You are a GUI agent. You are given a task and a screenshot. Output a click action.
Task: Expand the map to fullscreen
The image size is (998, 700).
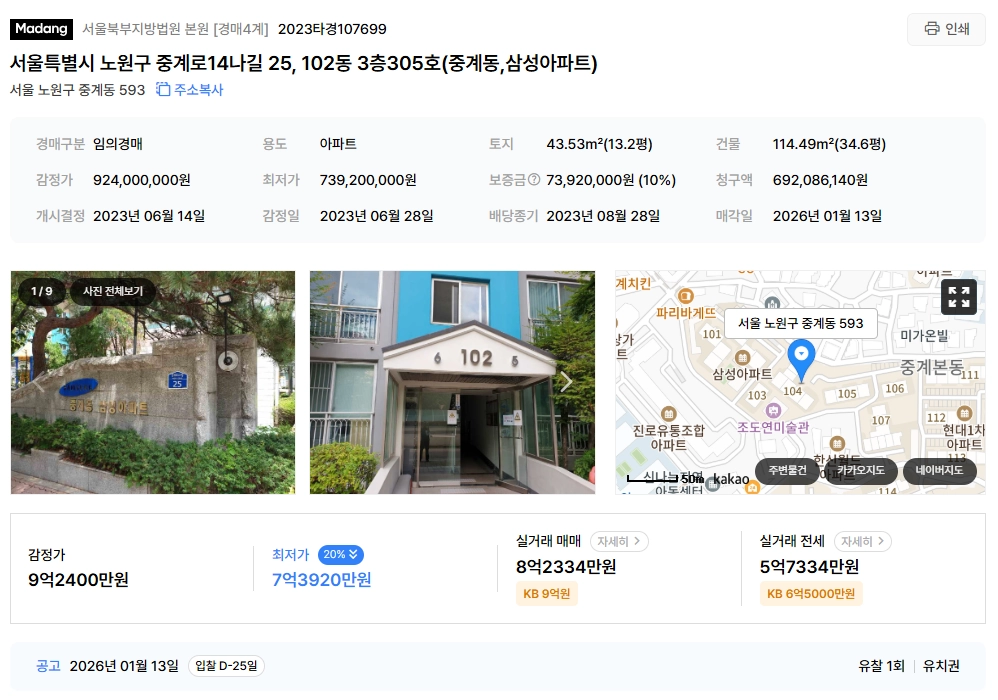(x=958, y=297)
